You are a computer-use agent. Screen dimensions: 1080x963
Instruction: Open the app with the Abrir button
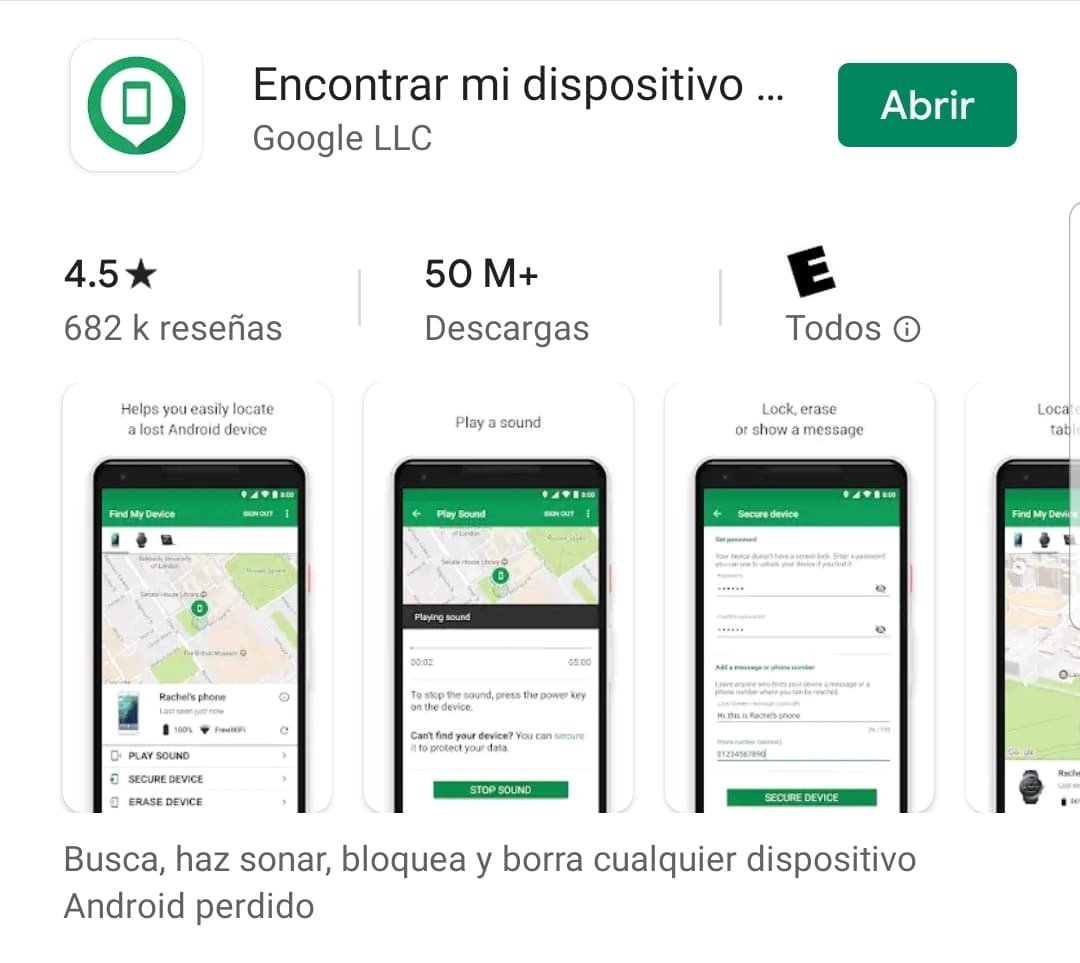pyautogui.click(x=926, y=105)
